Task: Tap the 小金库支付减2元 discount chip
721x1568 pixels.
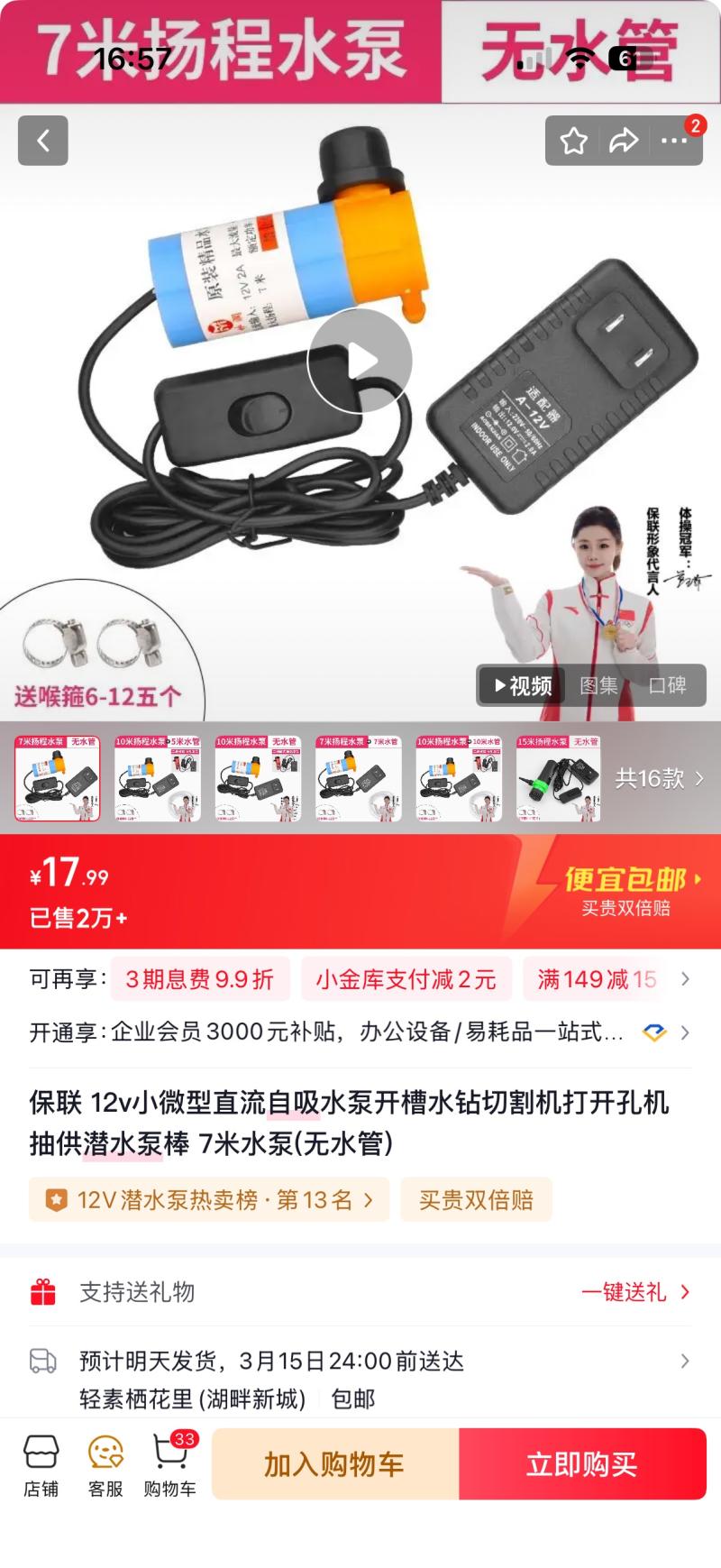Action: click(x=406, y=980)
